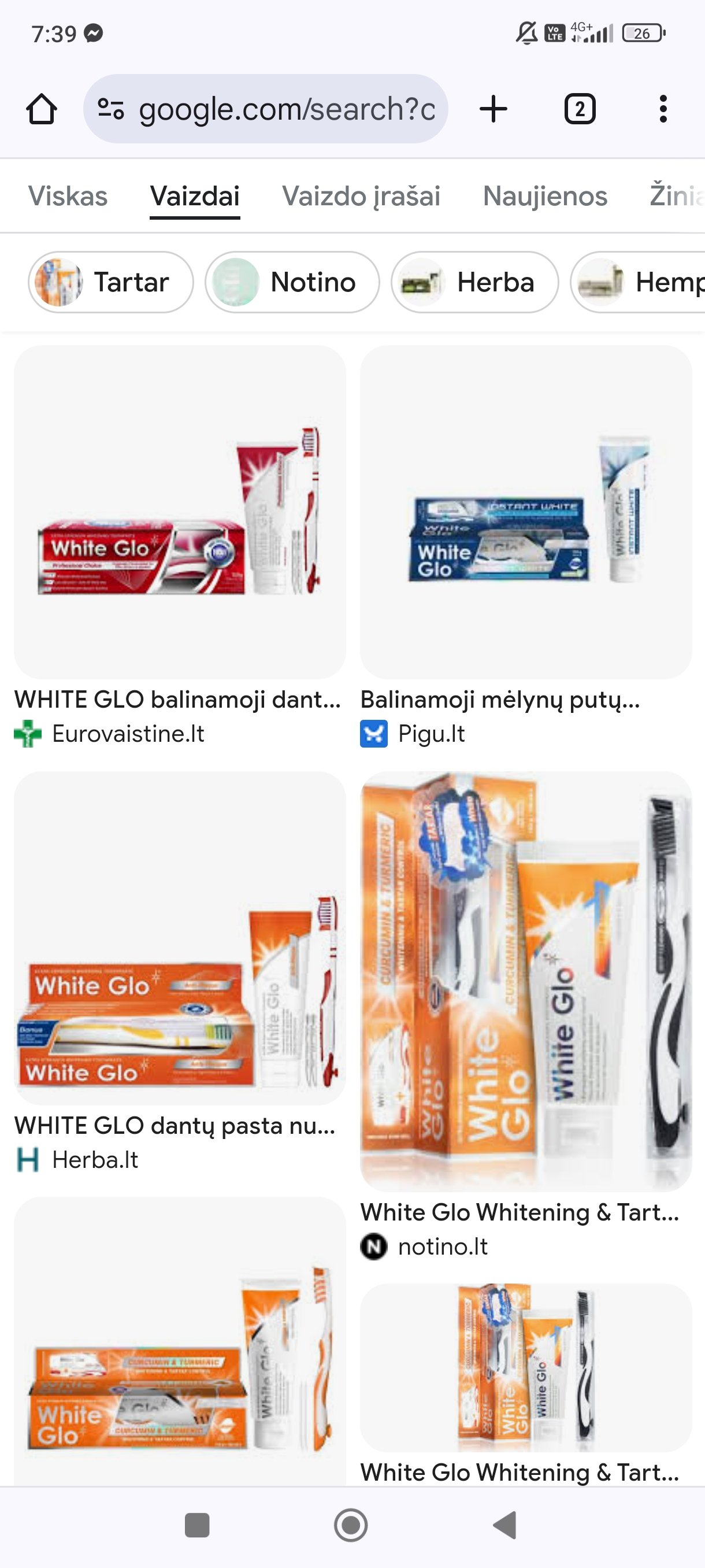Tap the browser home icon

click(x=42, y=109)
